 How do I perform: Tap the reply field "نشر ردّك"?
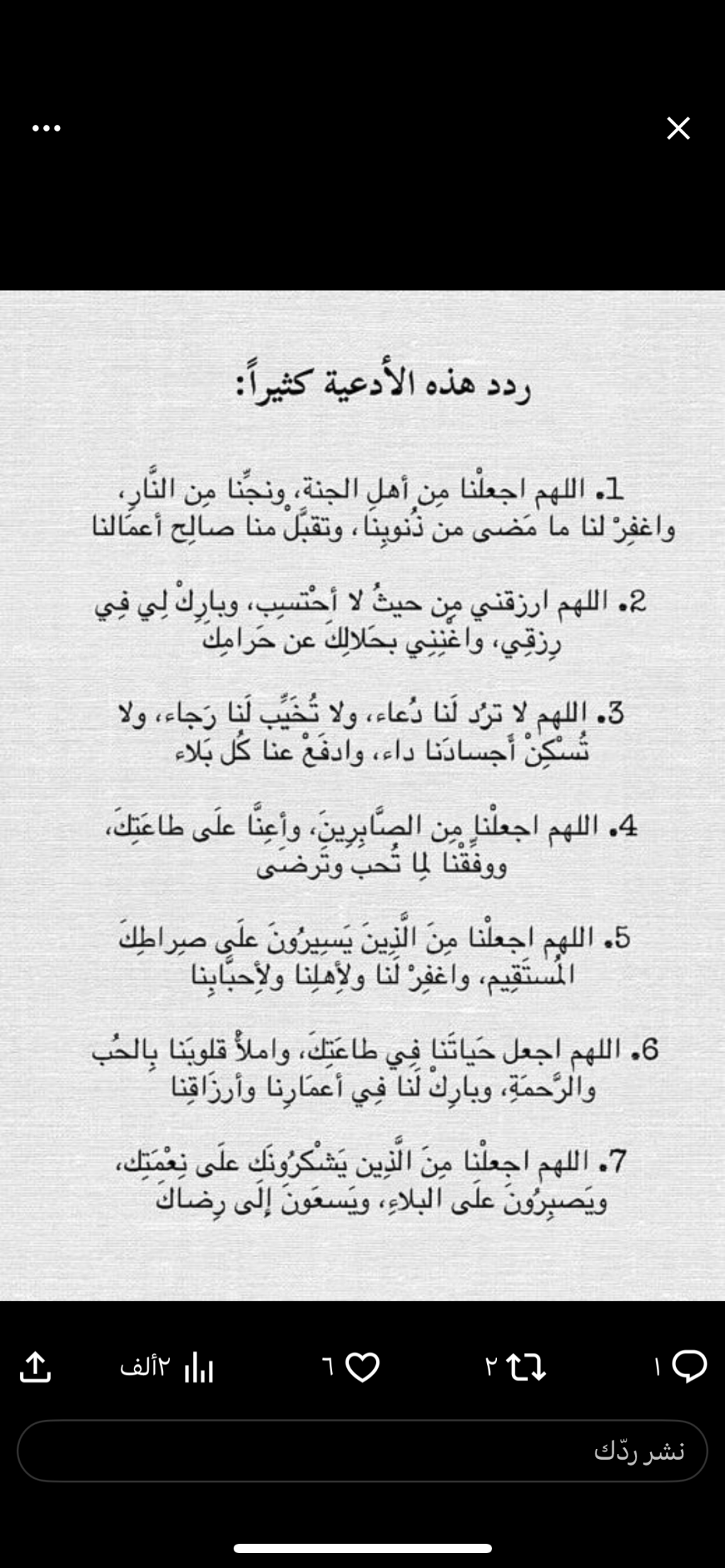point(362,1451)
